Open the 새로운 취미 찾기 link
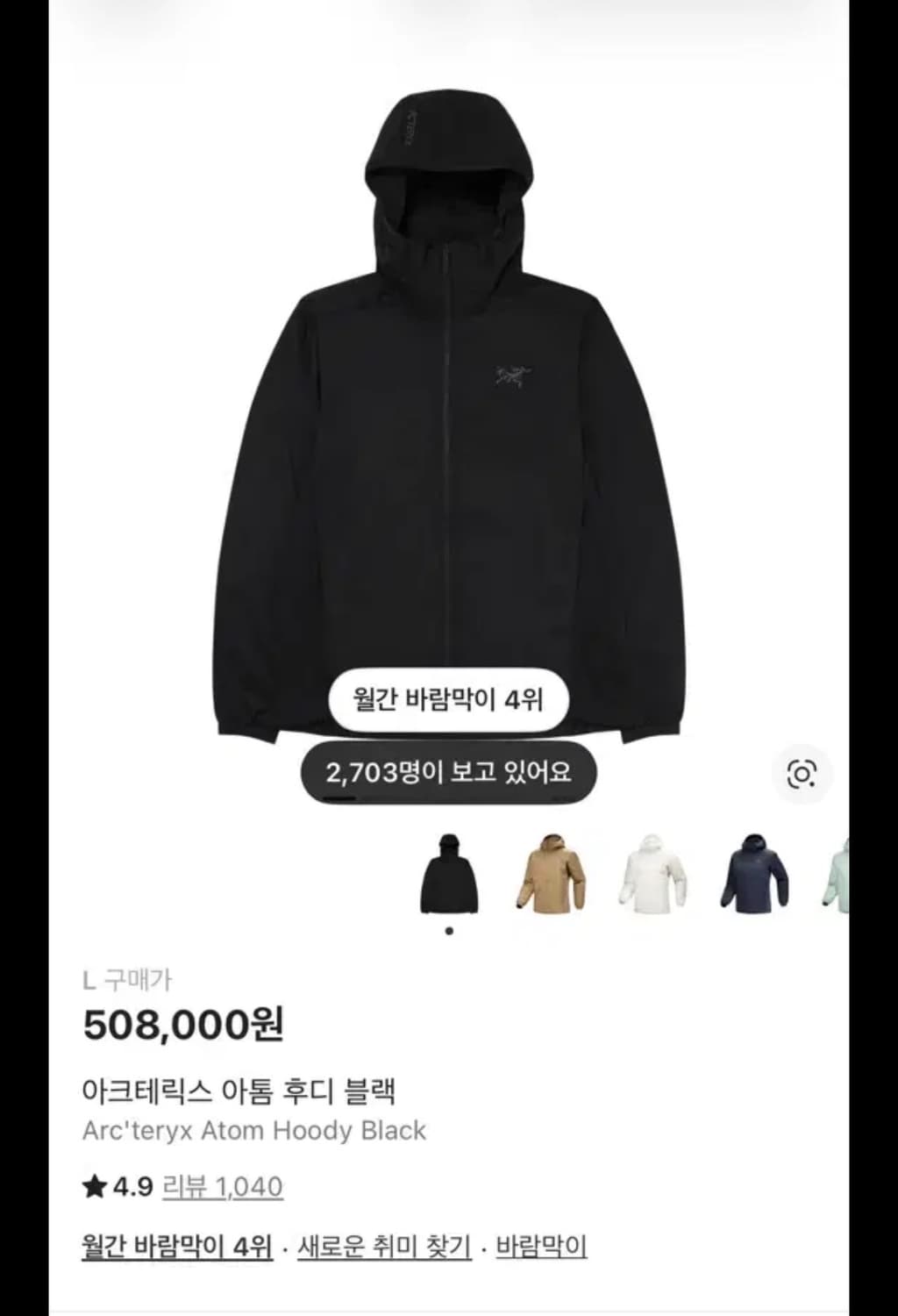Image resolution: width=898 pixels, height=1316 pixels. point(386,1243)
